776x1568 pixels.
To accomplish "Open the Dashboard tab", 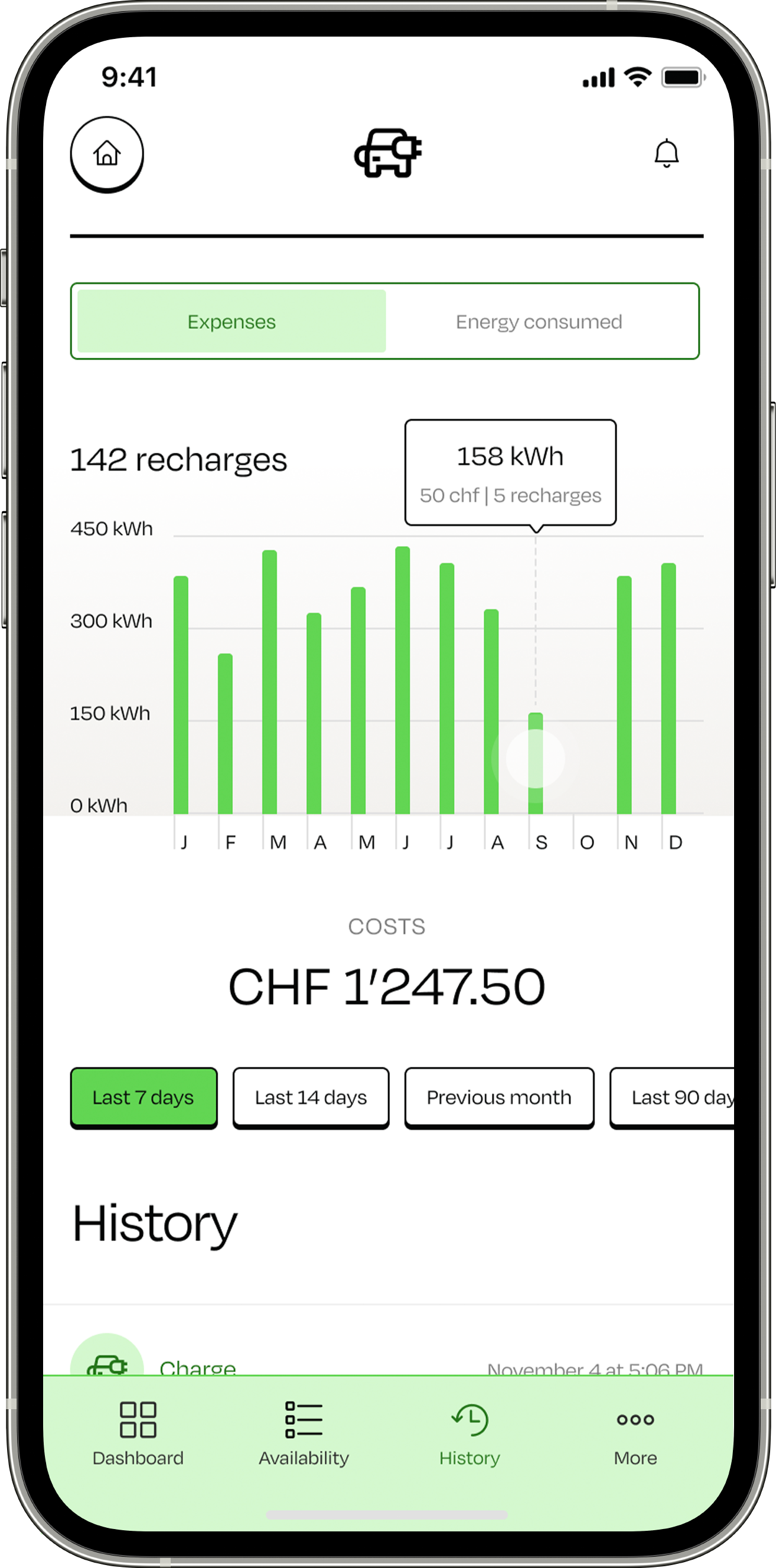I will coord(138,1432).
